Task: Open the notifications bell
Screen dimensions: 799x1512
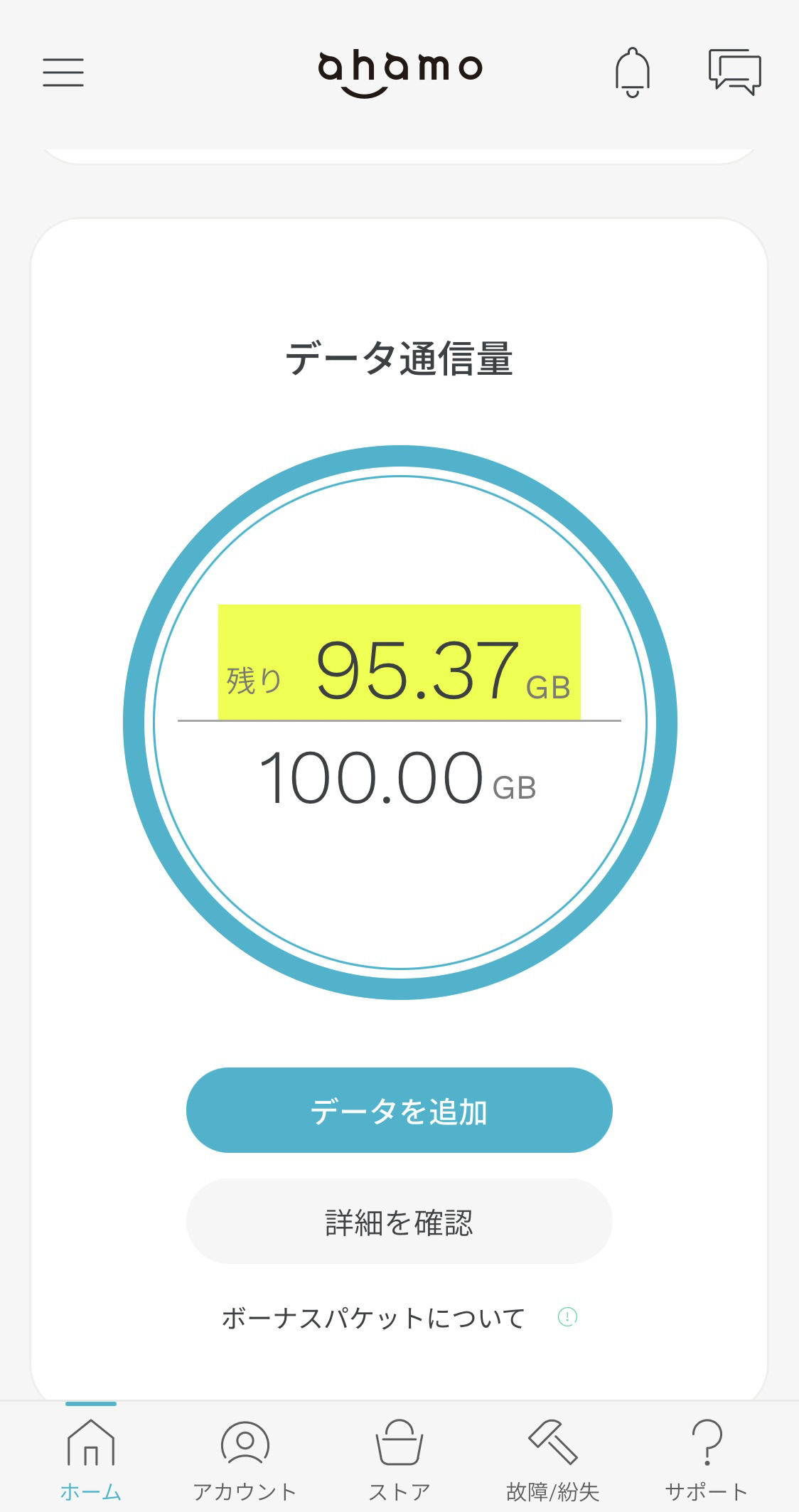Action: pyautogui.click(x=632, y=72)
